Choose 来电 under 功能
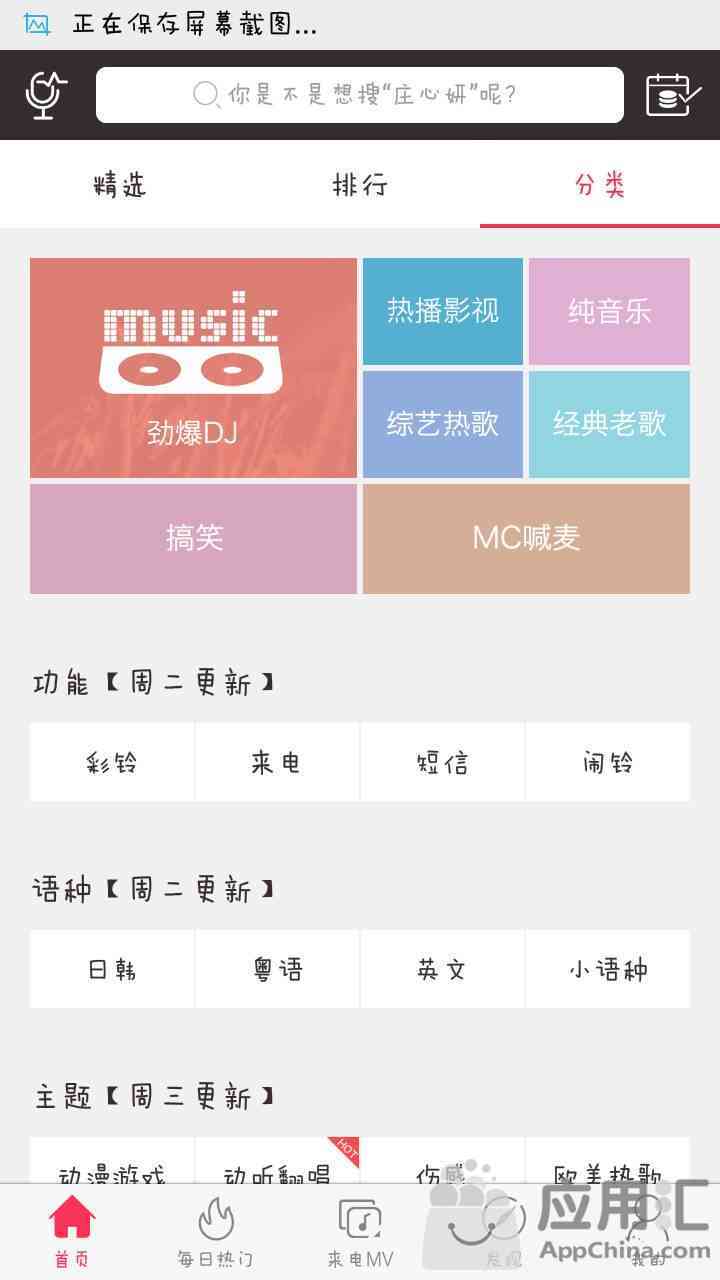The image size is (720, 1280). point(277,763)
